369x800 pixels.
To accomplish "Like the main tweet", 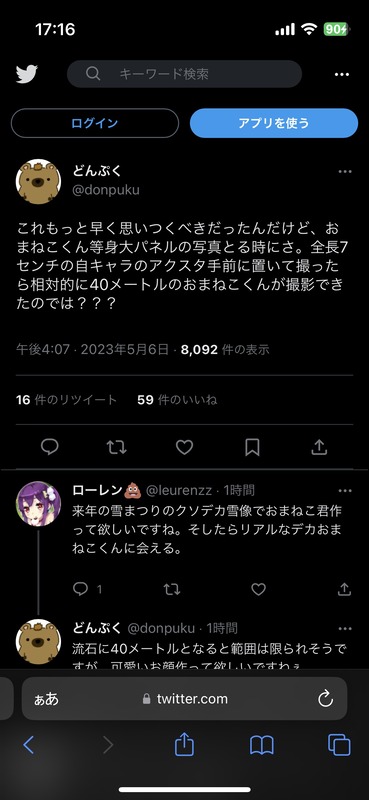I will pyautogui.click(x=184, y=447).
